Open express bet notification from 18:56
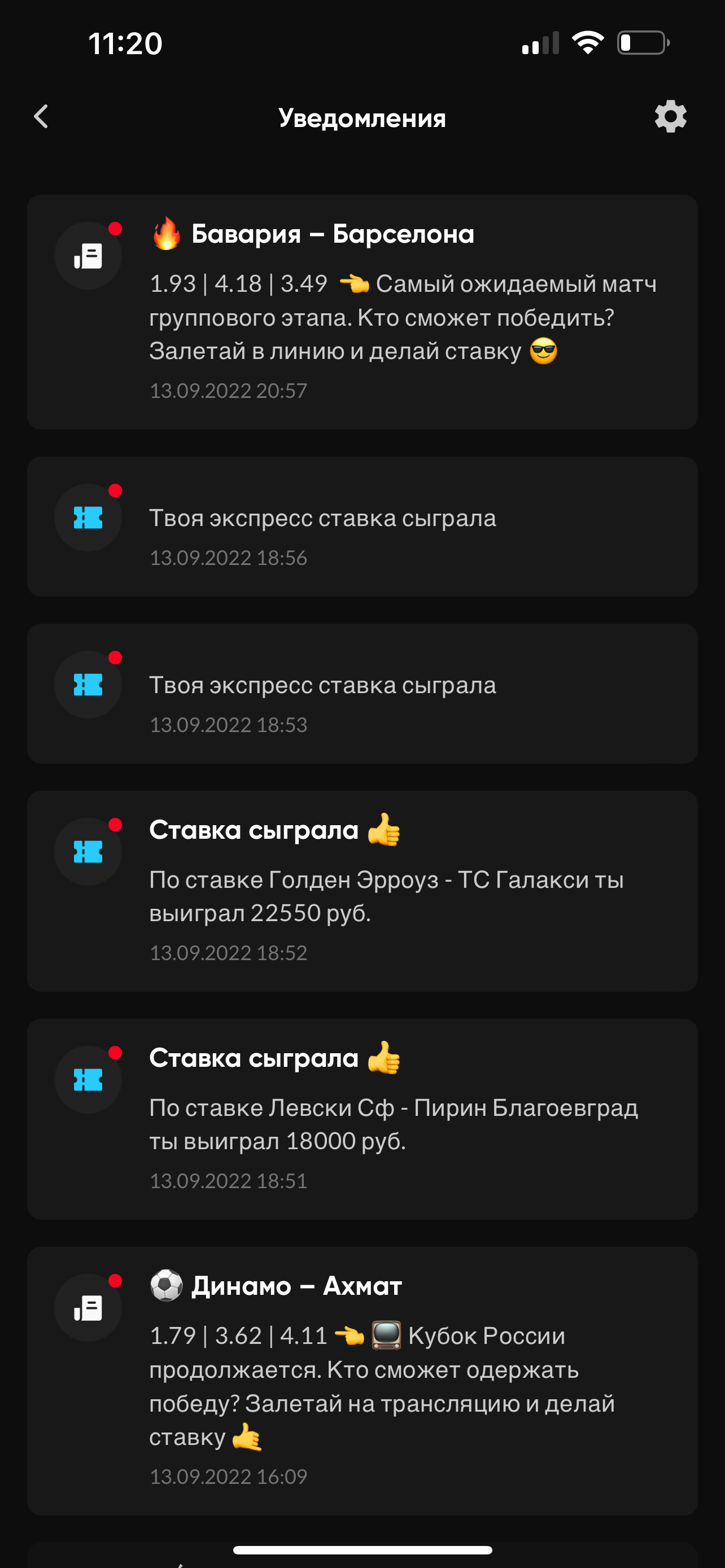The height and width of the screenshot is (1568, 725). click(x=362, y=527)
